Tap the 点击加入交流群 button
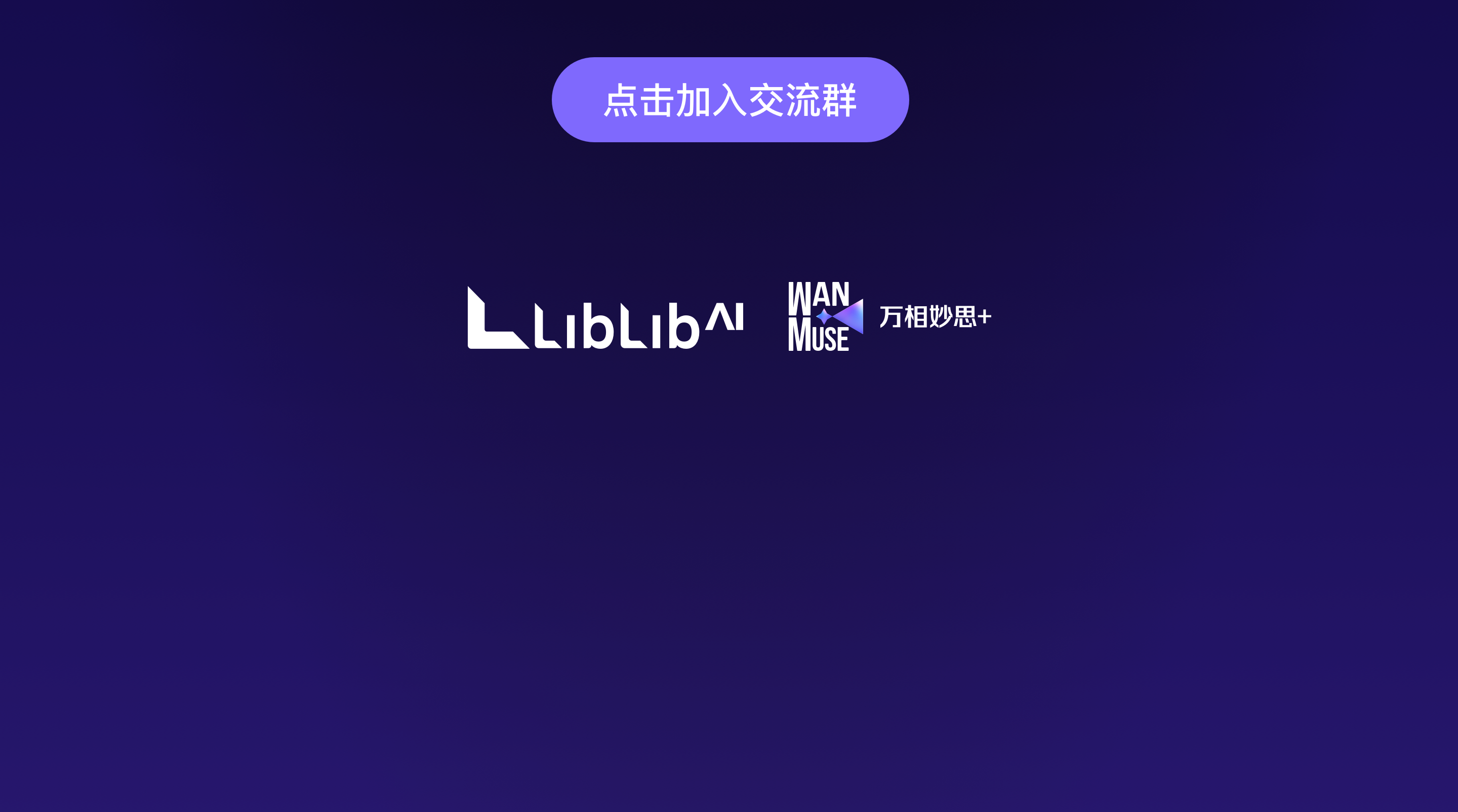 pyautogui.click(x=730, y=100)
